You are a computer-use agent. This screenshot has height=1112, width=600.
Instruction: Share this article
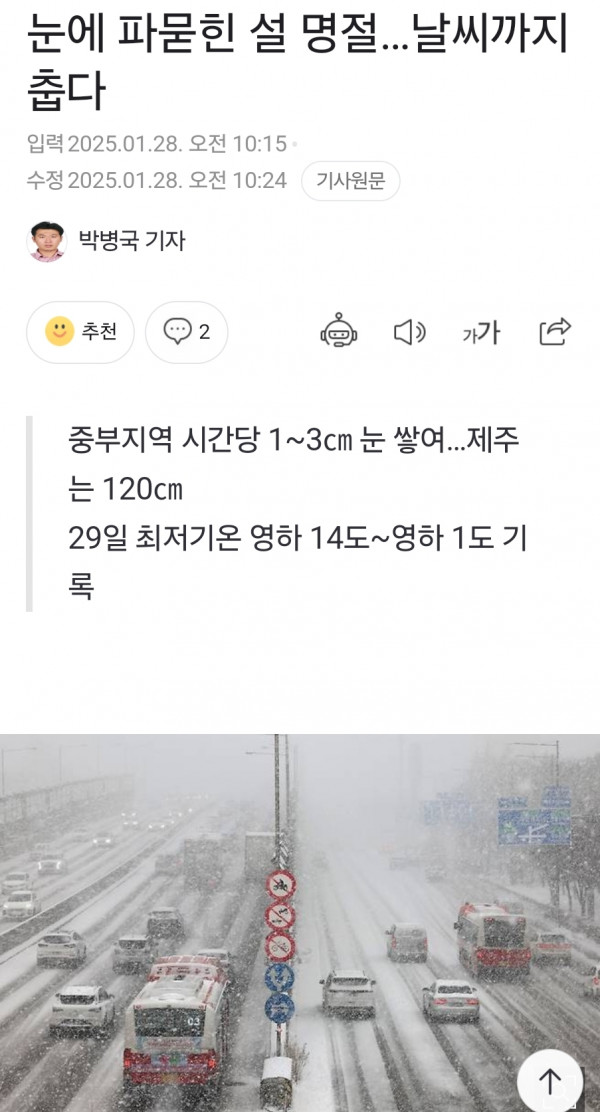(554, 331)
